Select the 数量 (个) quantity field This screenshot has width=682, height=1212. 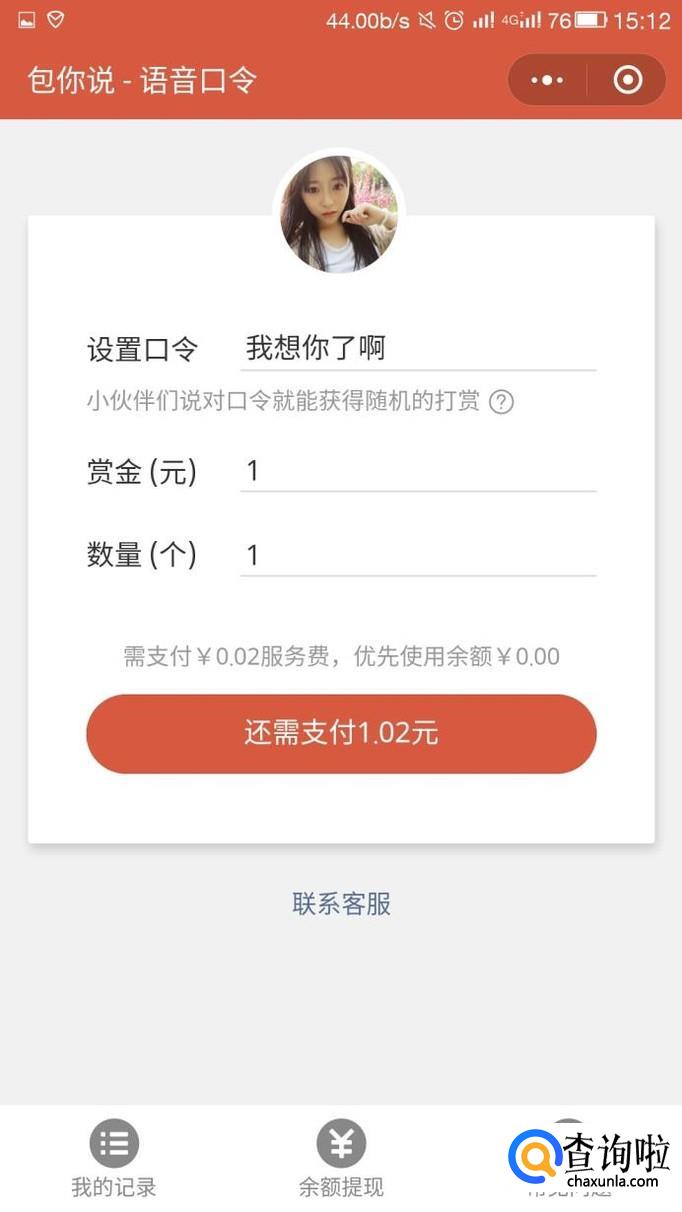tap(418, 555)
